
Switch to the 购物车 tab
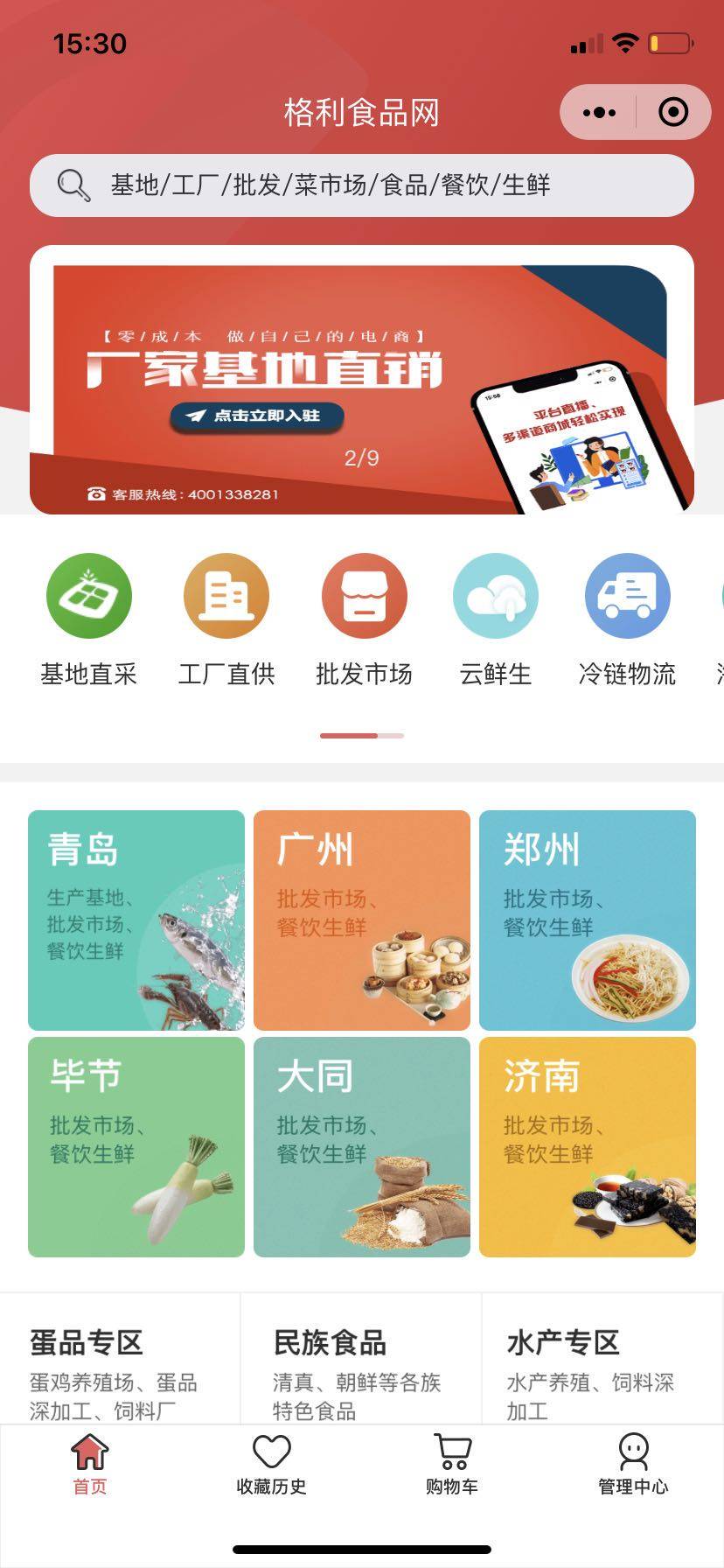[x=452, y=1465]
